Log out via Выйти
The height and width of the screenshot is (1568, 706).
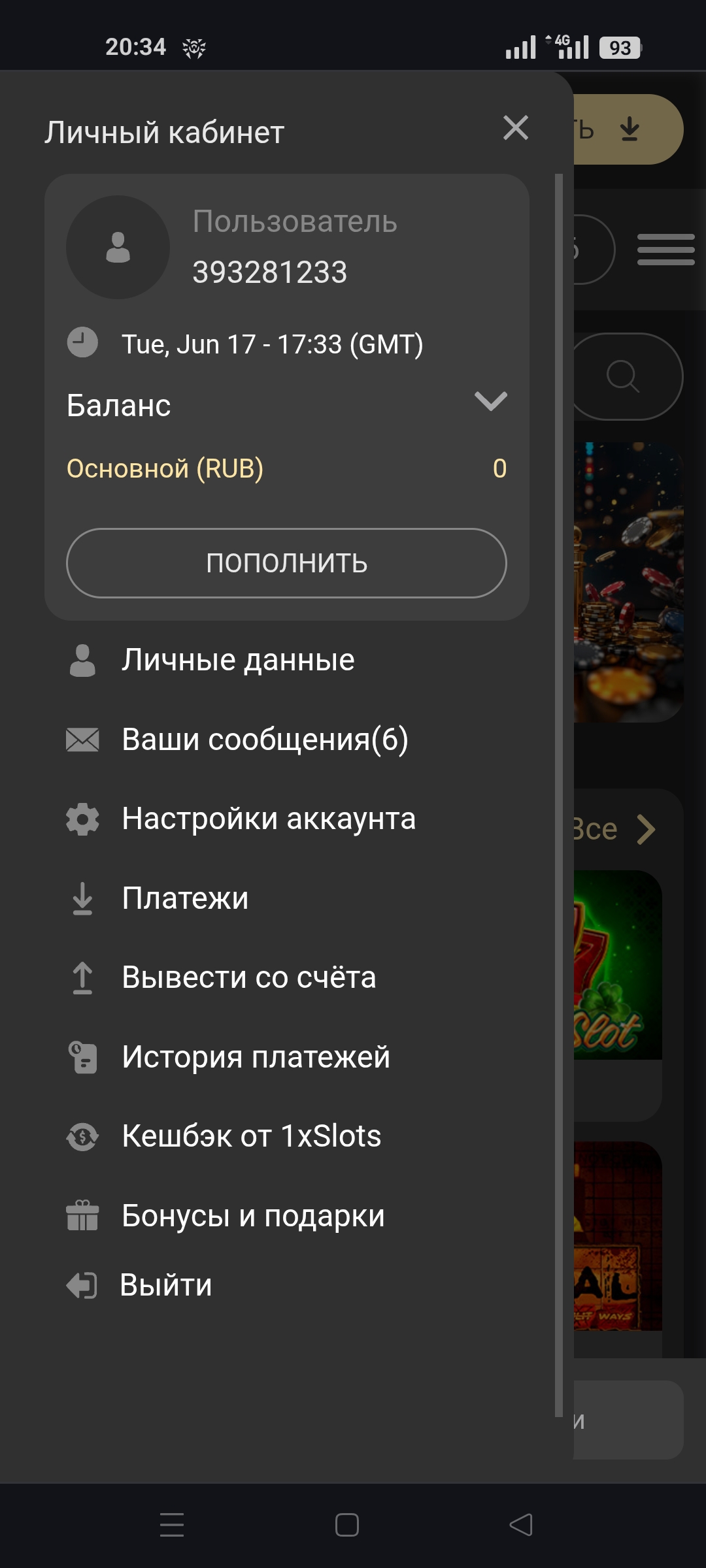point(165,1285)
